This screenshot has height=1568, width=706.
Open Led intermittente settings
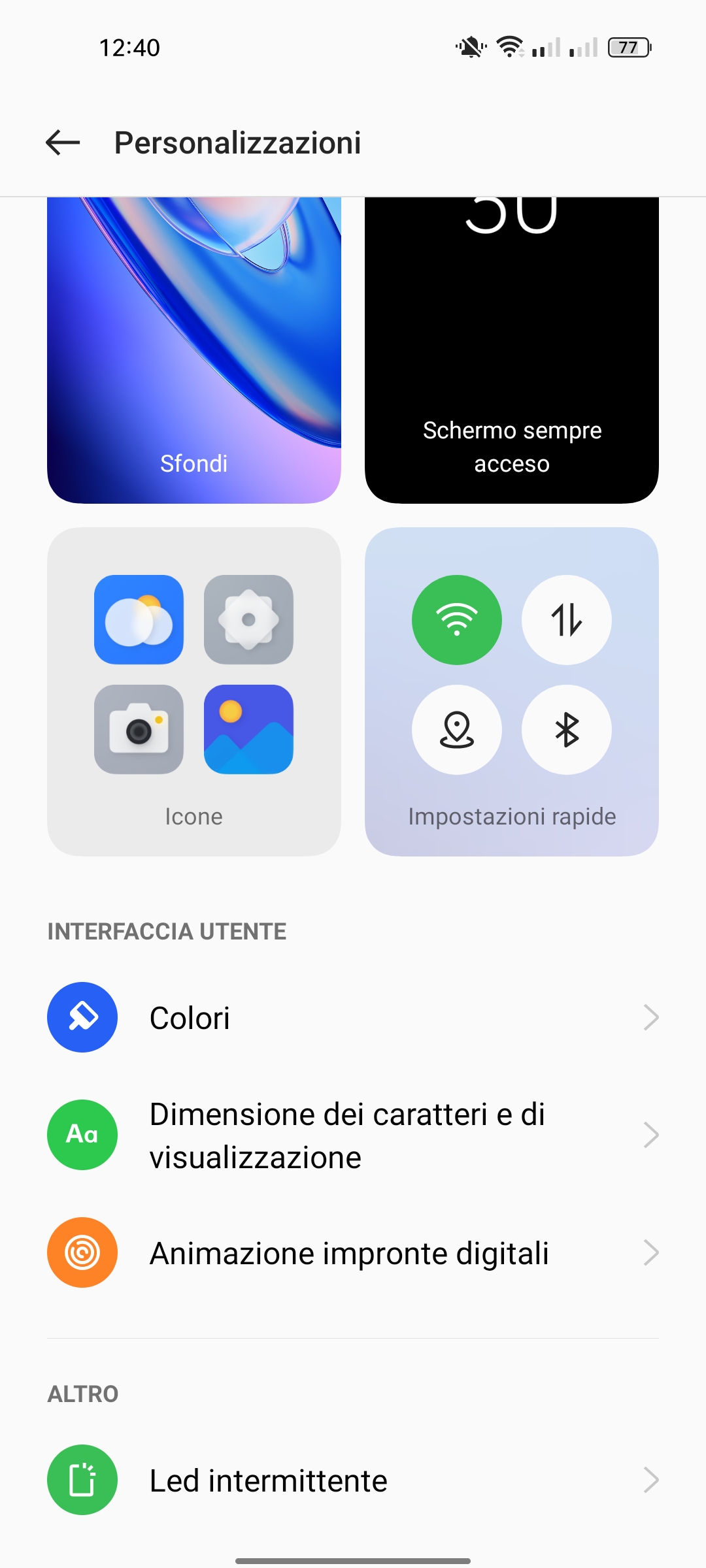pos(353,1480)
